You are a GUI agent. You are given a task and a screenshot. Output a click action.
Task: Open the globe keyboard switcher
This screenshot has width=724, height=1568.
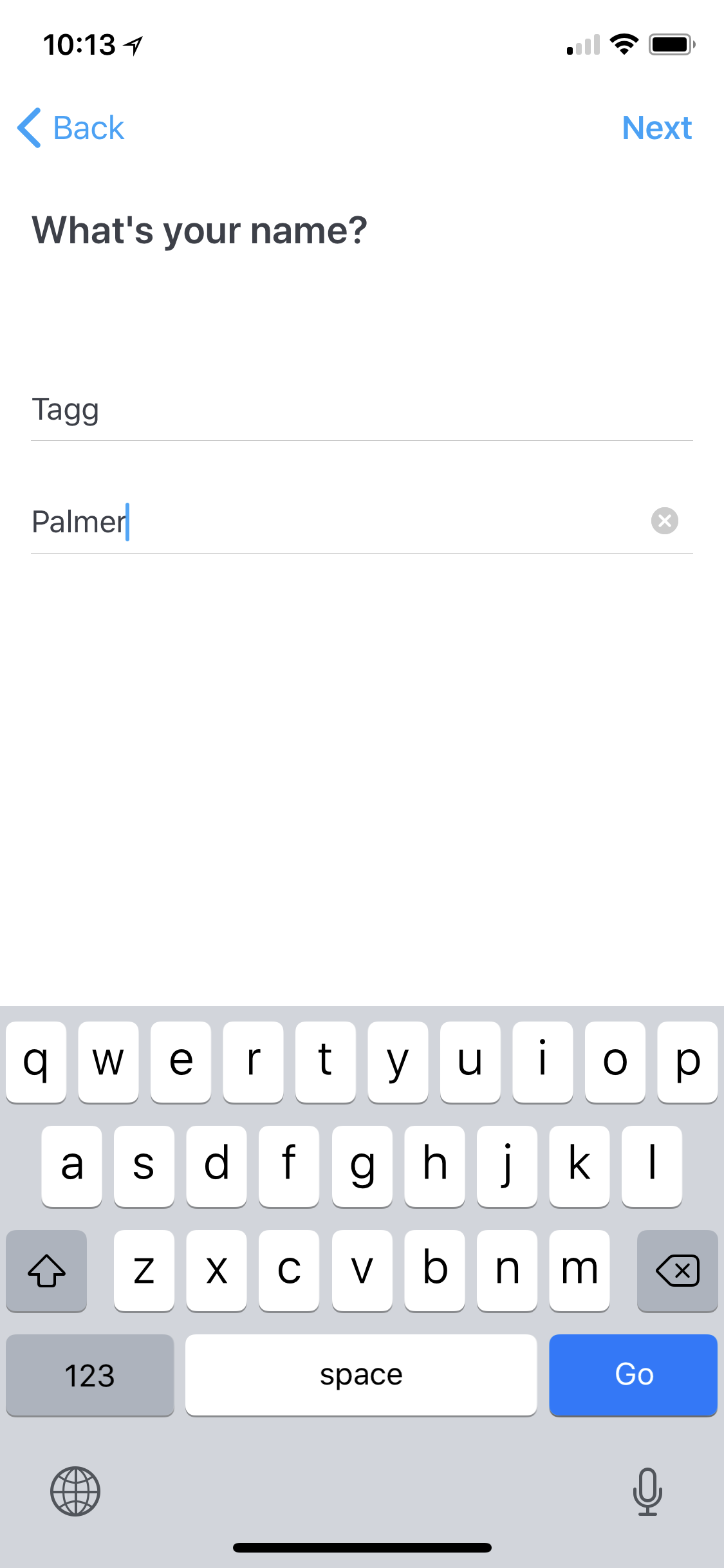click(75, 1491)
